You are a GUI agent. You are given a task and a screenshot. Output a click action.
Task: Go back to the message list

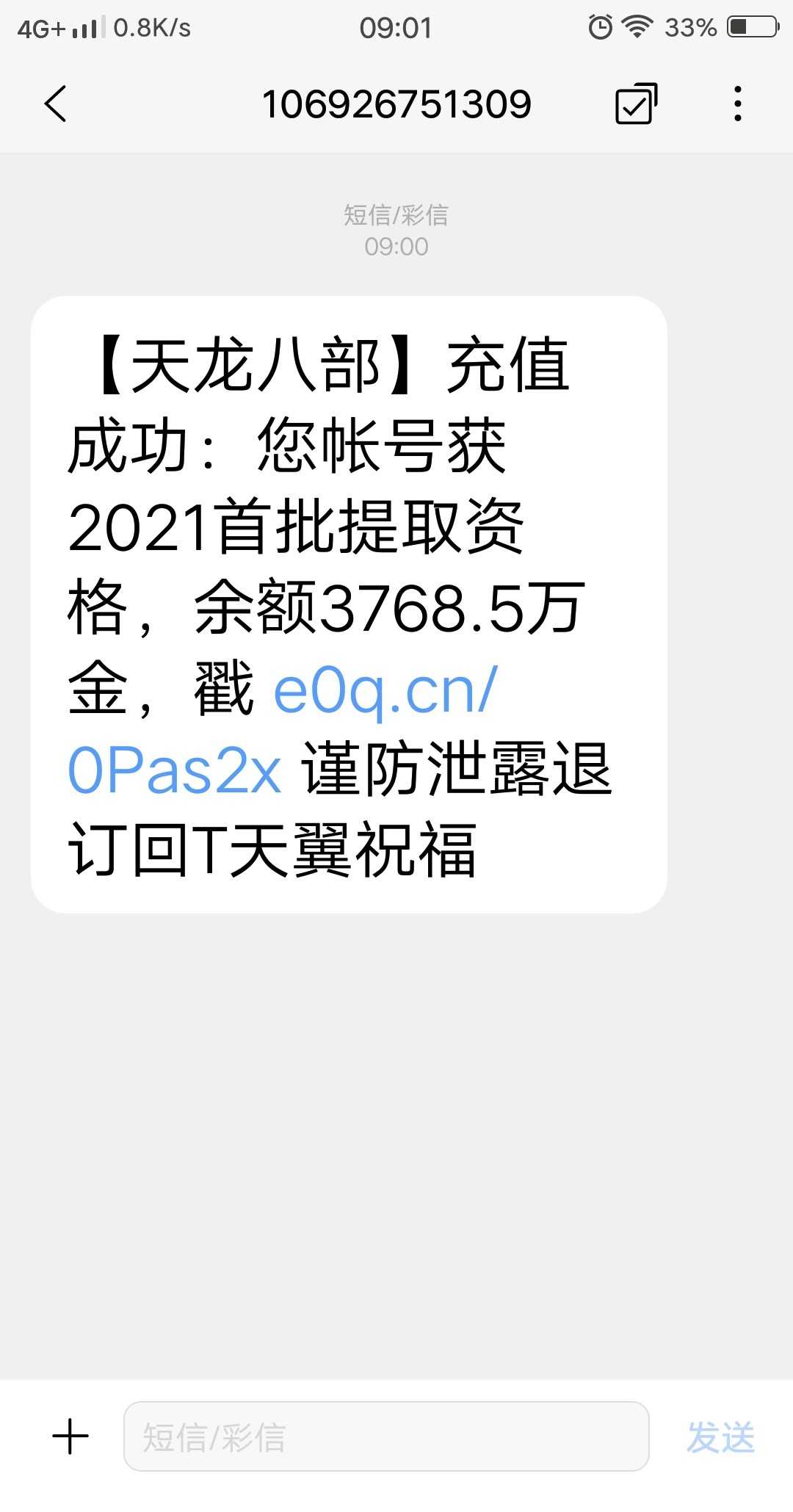click(56, 104)
